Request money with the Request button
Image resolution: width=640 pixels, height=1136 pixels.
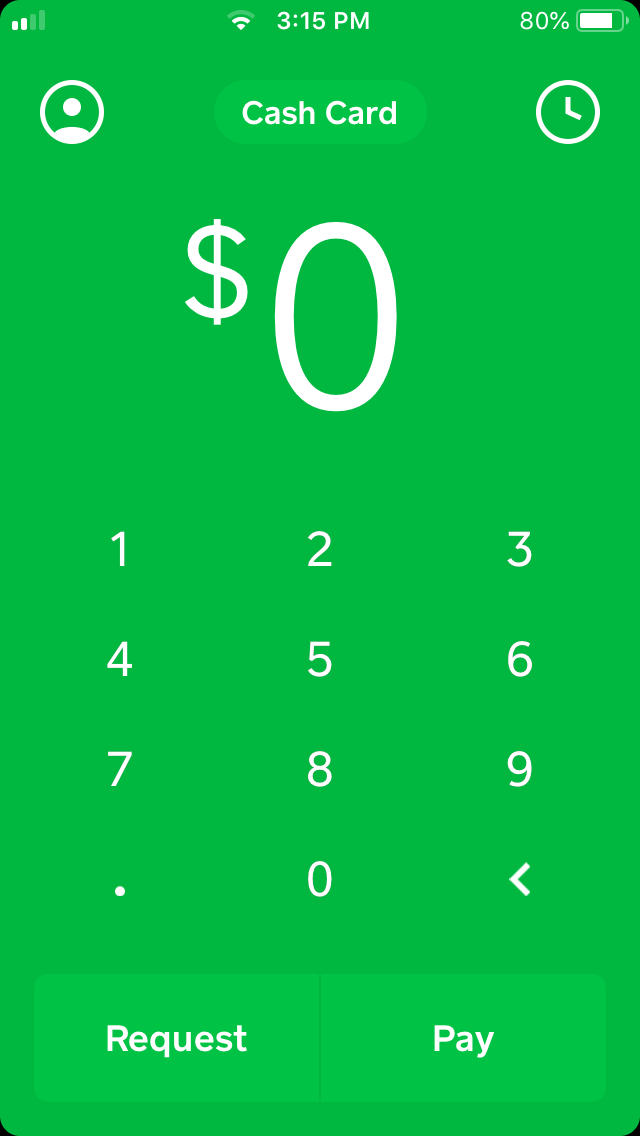click(177, 1039)
